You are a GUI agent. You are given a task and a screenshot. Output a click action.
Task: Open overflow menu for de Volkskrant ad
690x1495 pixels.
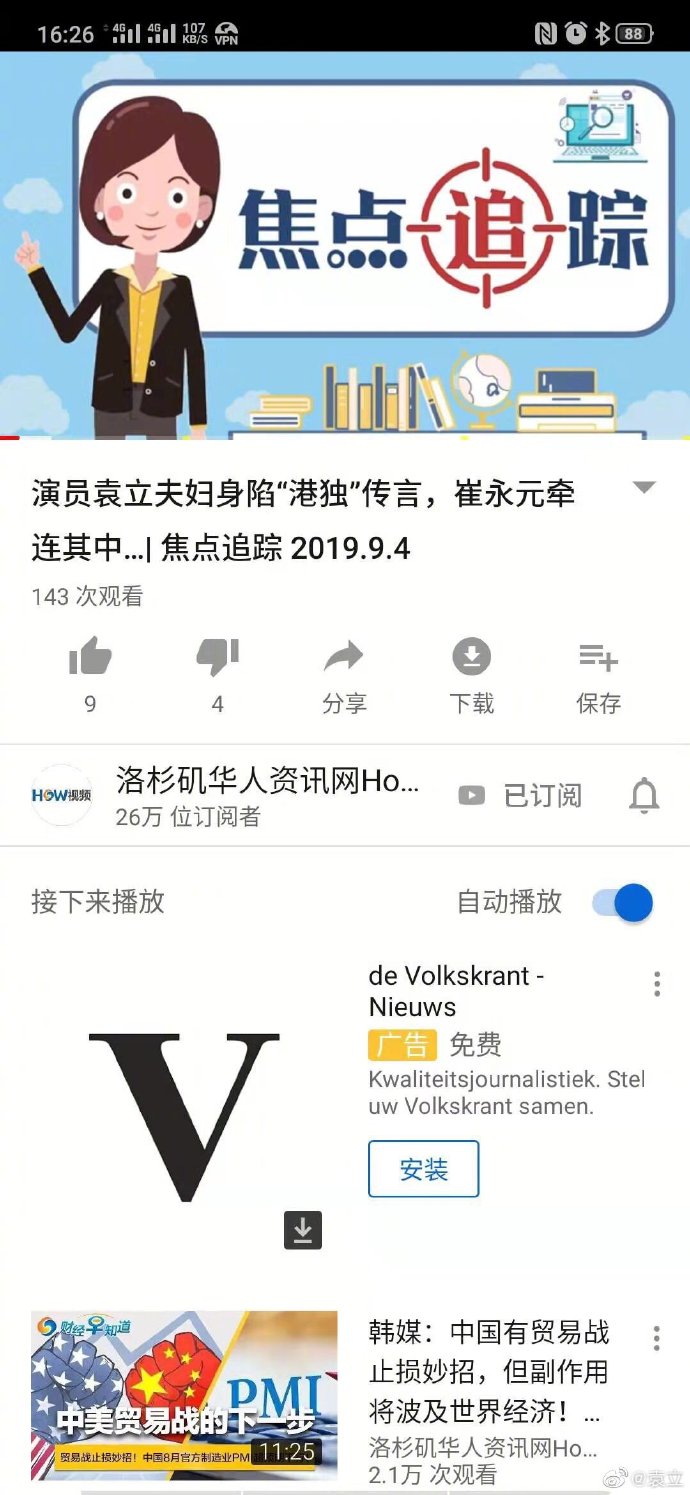657,984
